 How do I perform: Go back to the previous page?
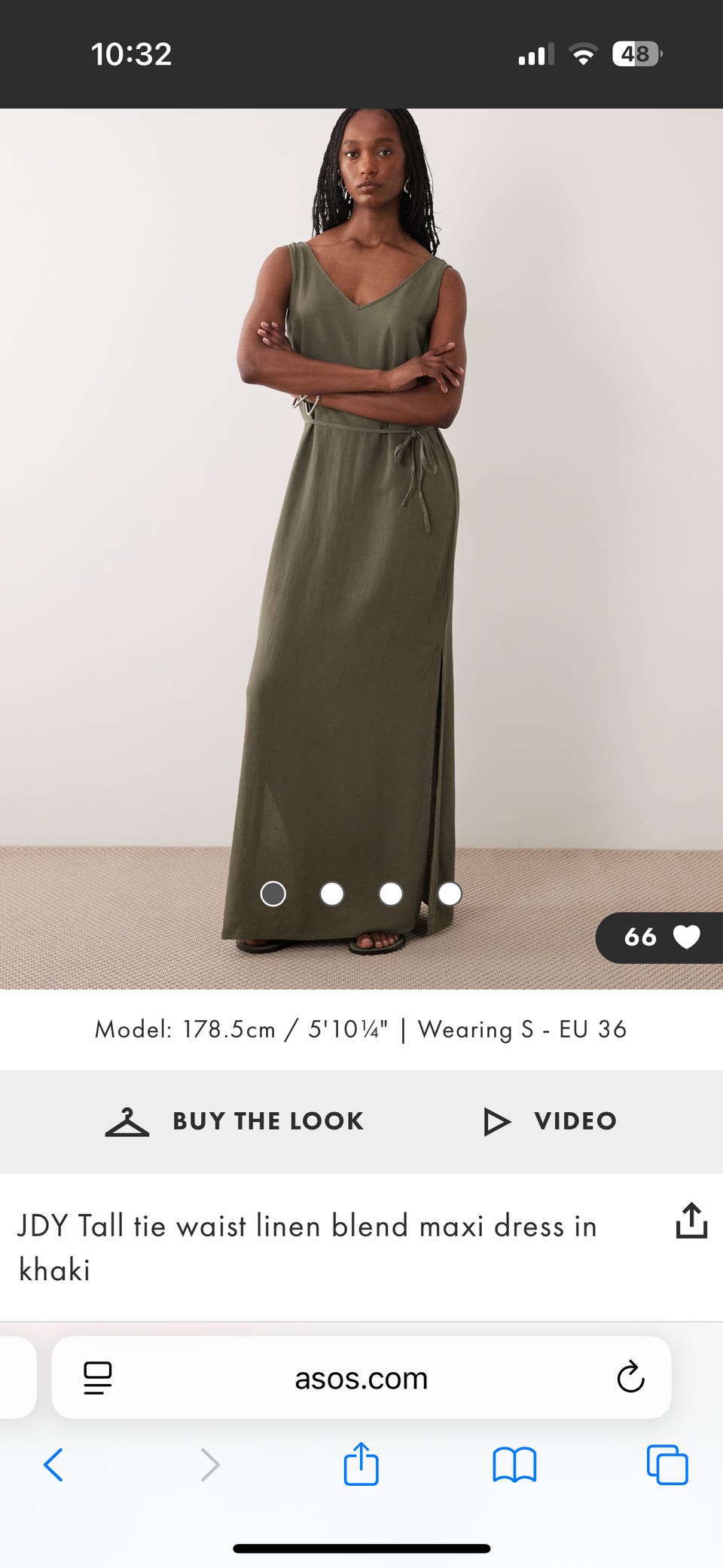(53, 1466)
